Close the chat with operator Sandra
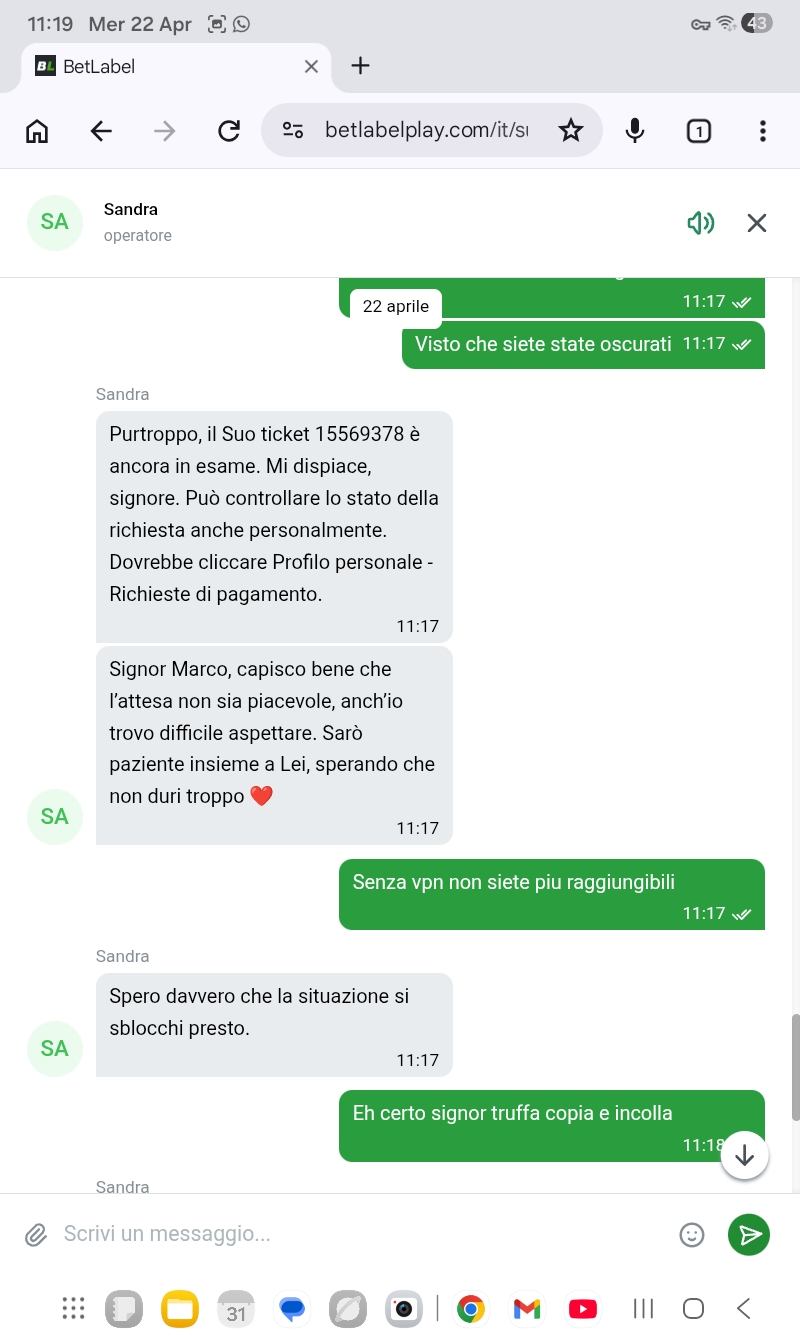 [757, 223]
